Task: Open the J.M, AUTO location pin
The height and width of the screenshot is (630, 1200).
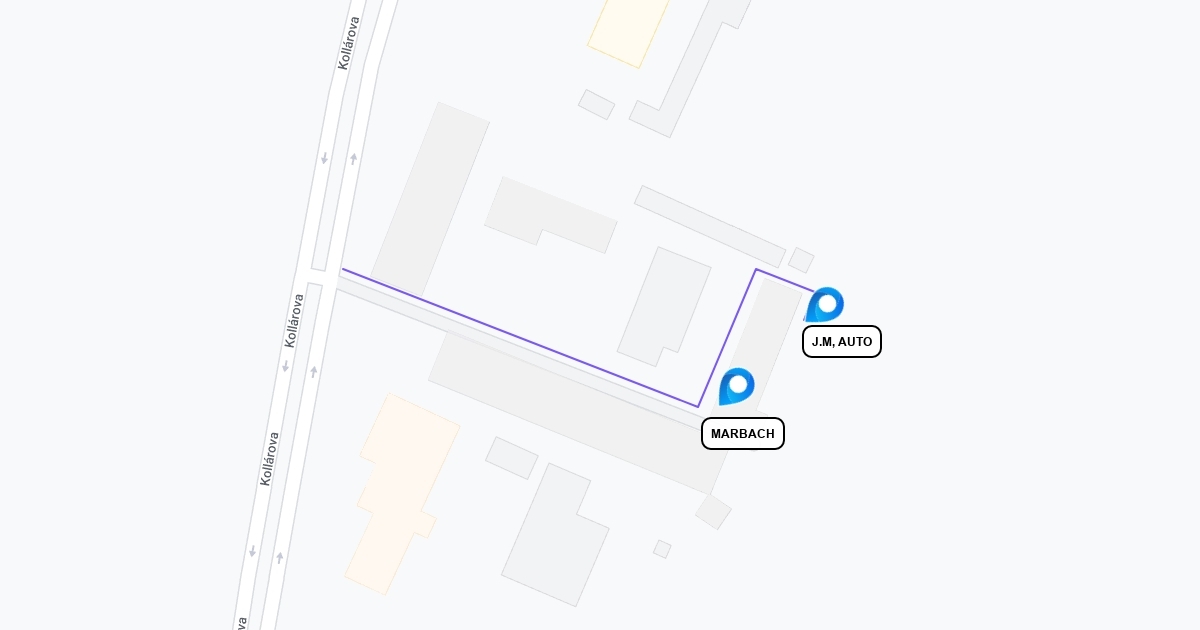Action: click(x=825, y=304)
